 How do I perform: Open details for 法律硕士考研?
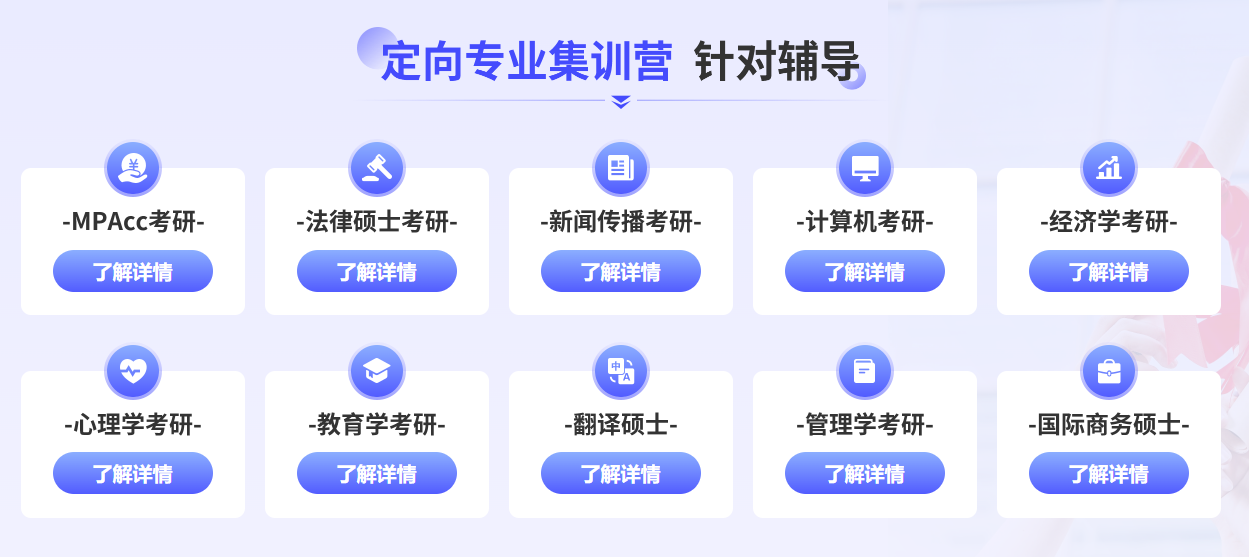click(377, 271)
